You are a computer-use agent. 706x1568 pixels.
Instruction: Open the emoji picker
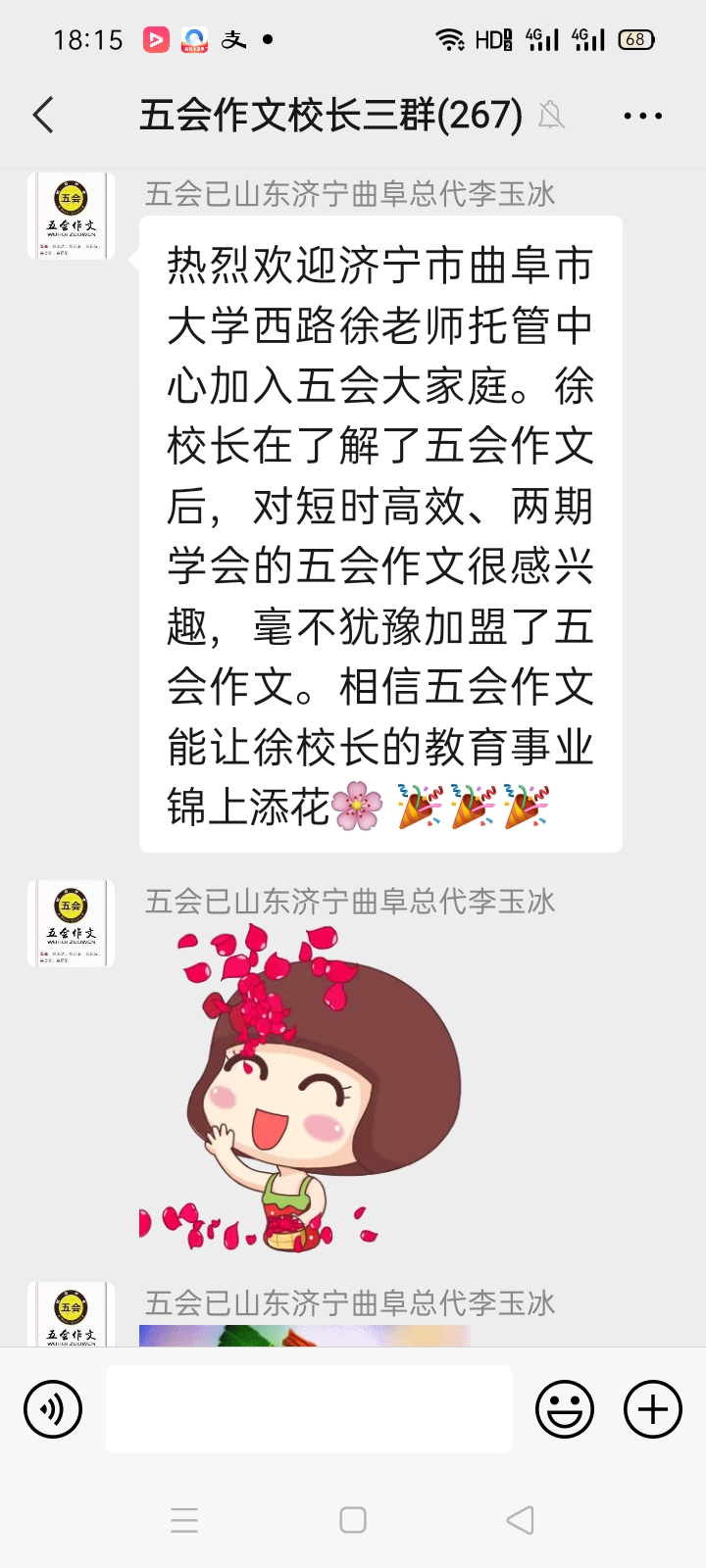pos(564,1409)
